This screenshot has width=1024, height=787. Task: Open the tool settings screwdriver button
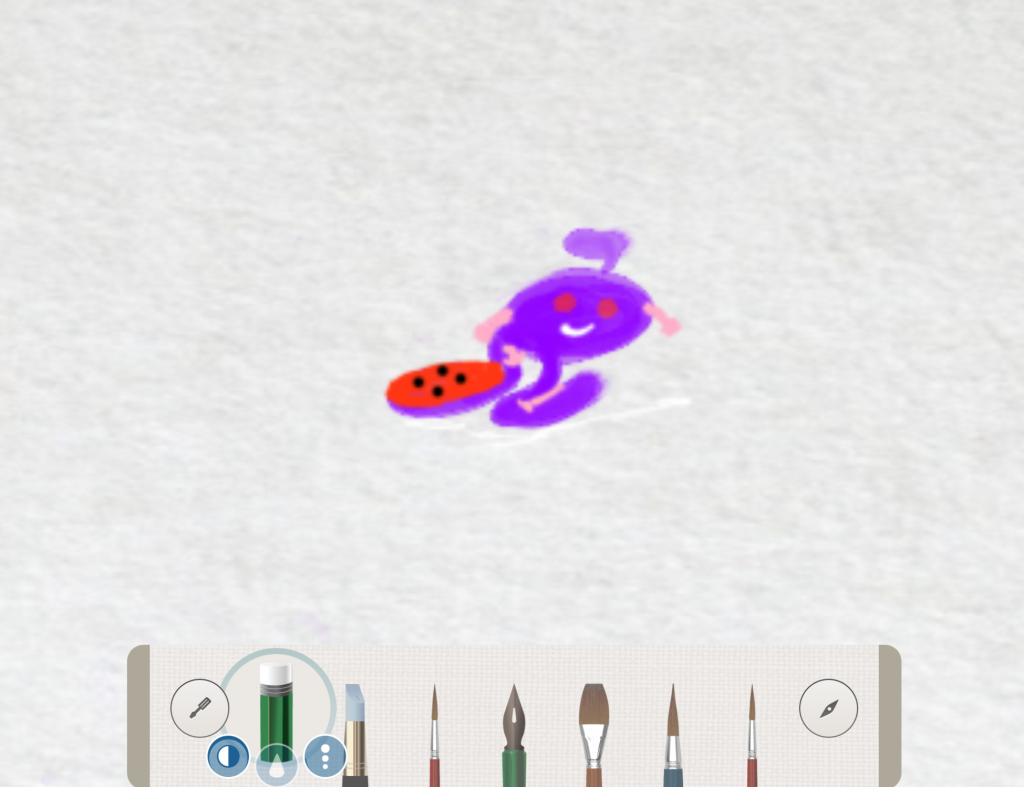(199, 708)
